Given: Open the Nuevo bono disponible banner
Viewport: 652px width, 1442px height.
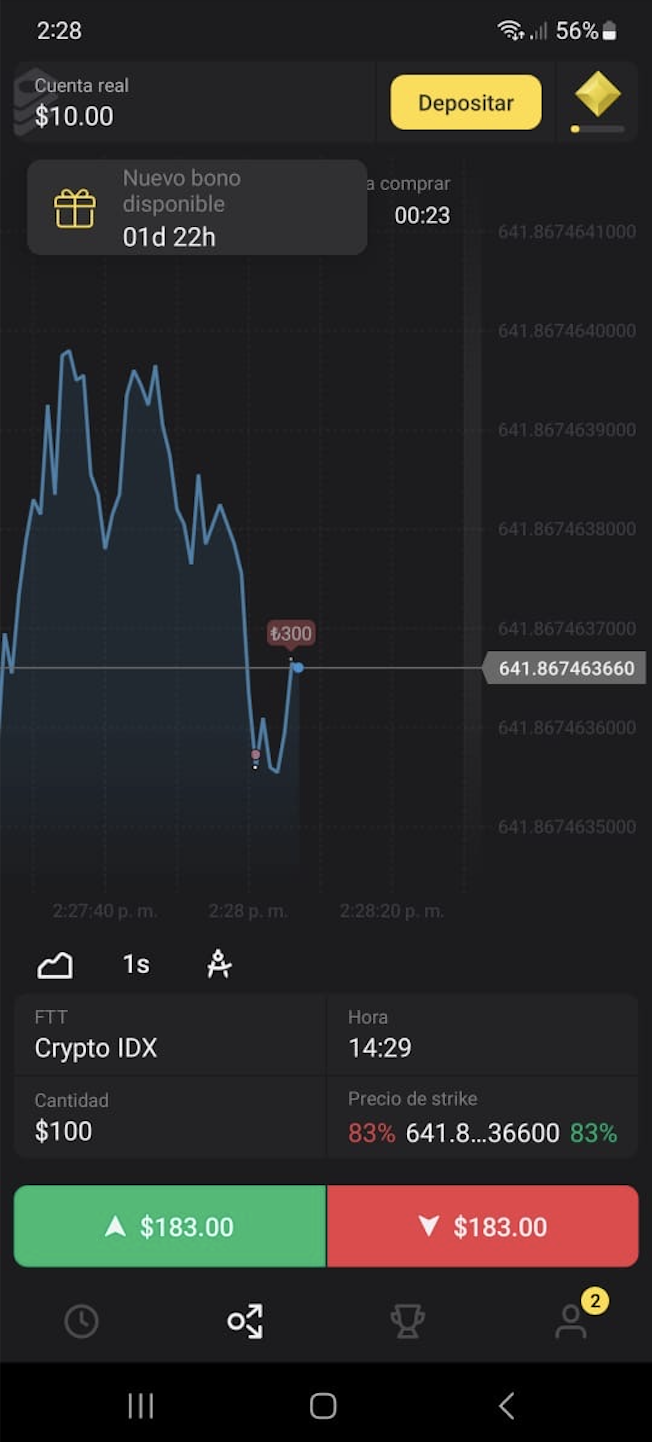Looking at the screenshot, I should click(x=197, y=208).
